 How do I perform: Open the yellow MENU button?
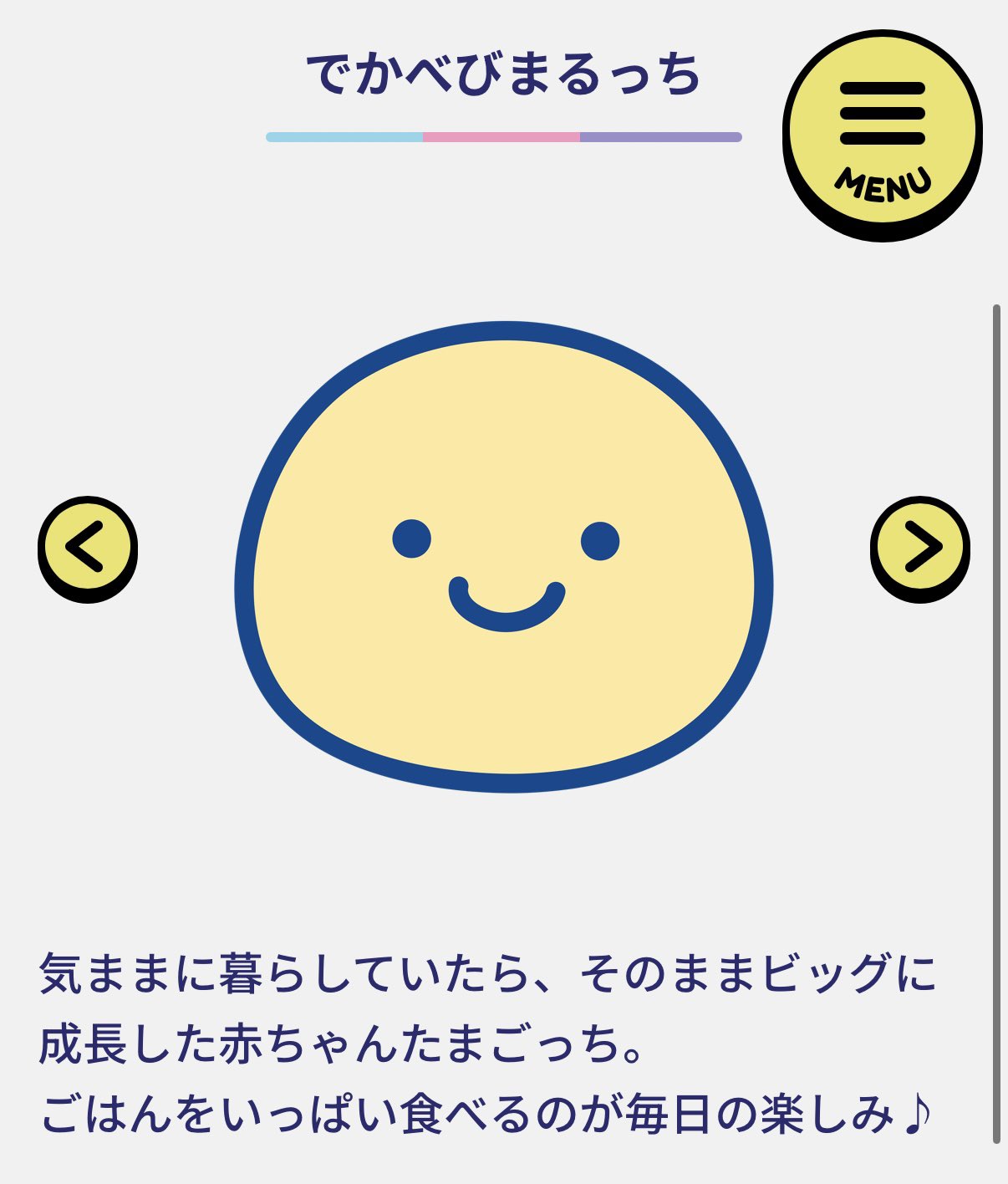coord(882,134)
